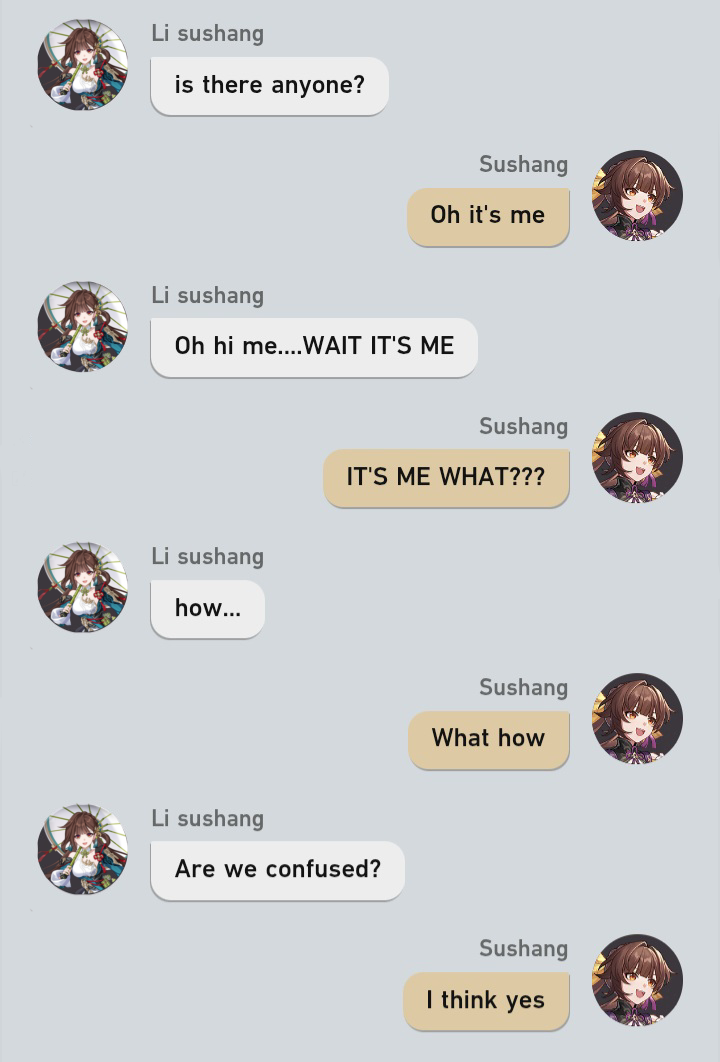720x1062 pixels.
Task: Tap the "Oh hi me....WAIT IT'S ME" bubble
Action: [313, 346]
